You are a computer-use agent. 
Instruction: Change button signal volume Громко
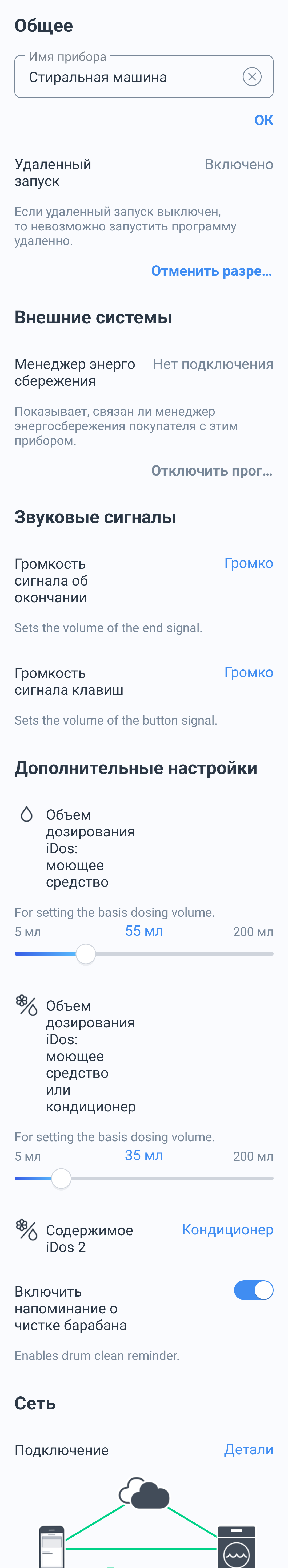[x=249, y=672]
